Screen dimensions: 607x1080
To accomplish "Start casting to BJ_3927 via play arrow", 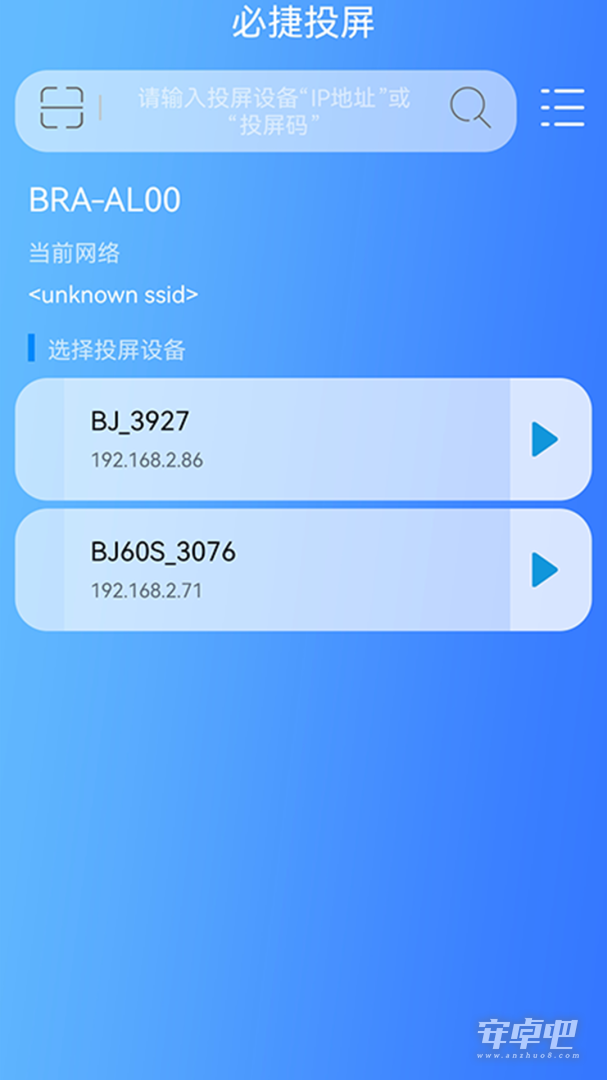I will point(544,439).
